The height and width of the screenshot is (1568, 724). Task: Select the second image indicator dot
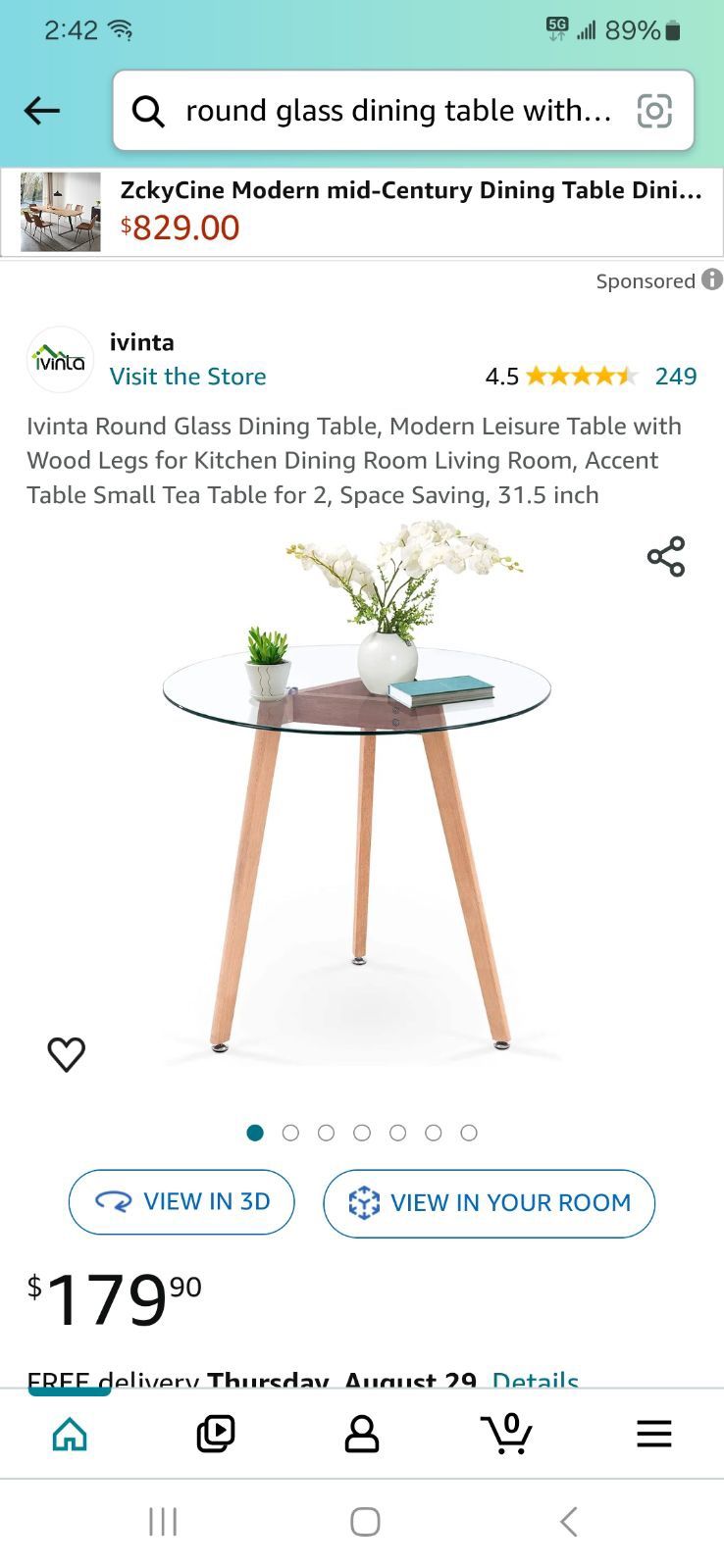[x=290, y=1133]
